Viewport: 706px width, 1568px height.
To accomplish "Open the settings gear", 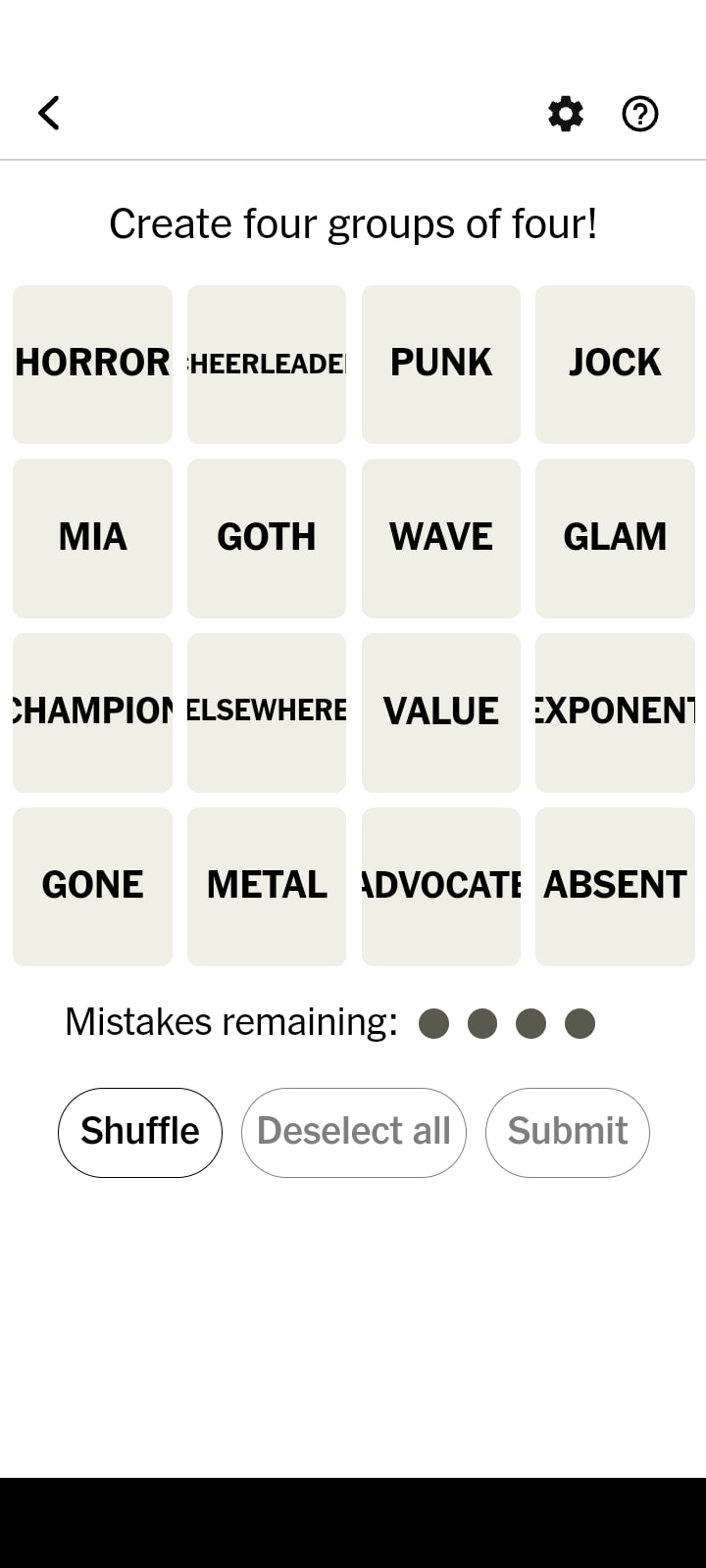I will coord(565,114).
